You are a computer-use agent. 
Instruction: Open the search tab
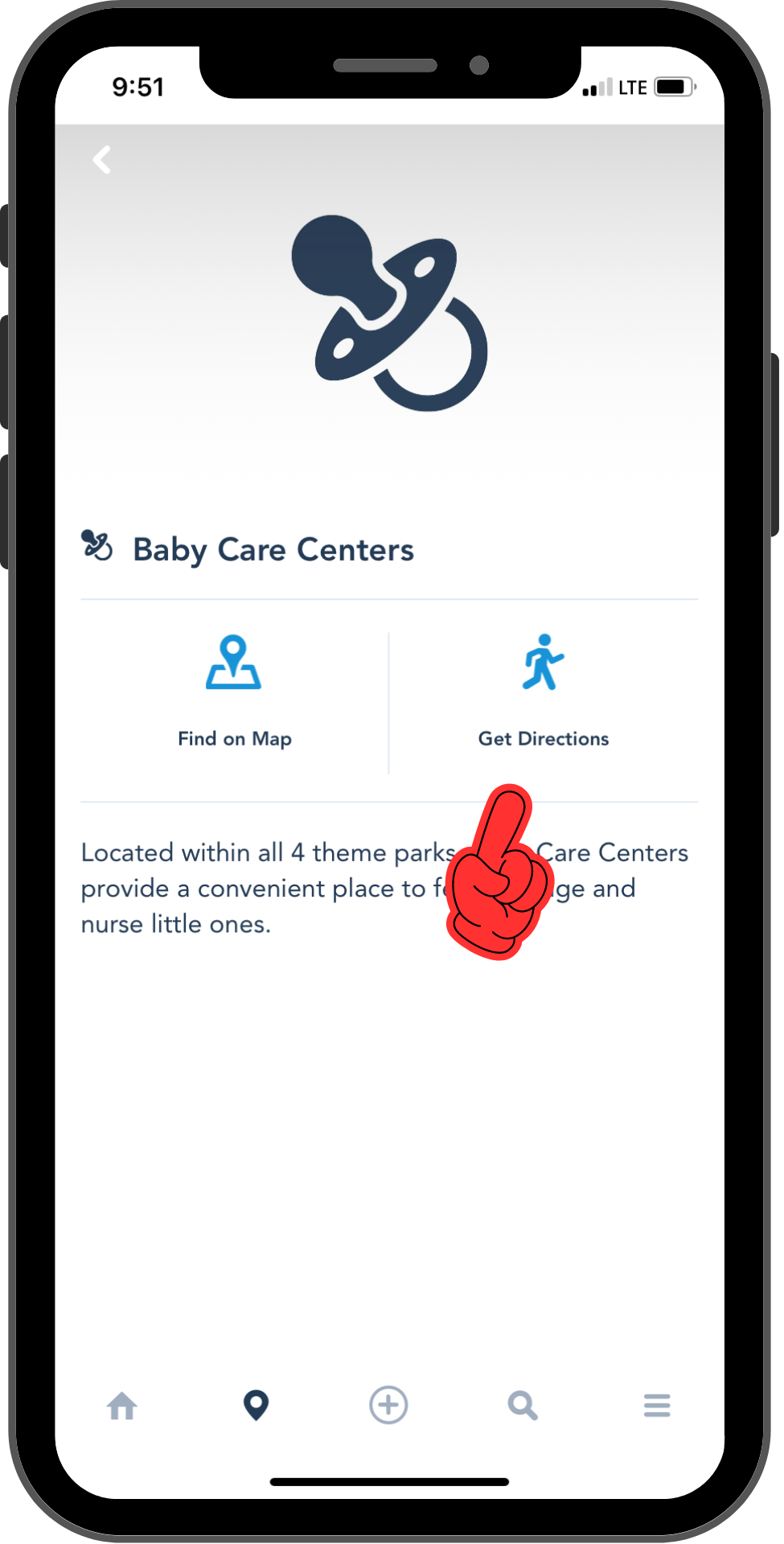tap(523, 1406)
